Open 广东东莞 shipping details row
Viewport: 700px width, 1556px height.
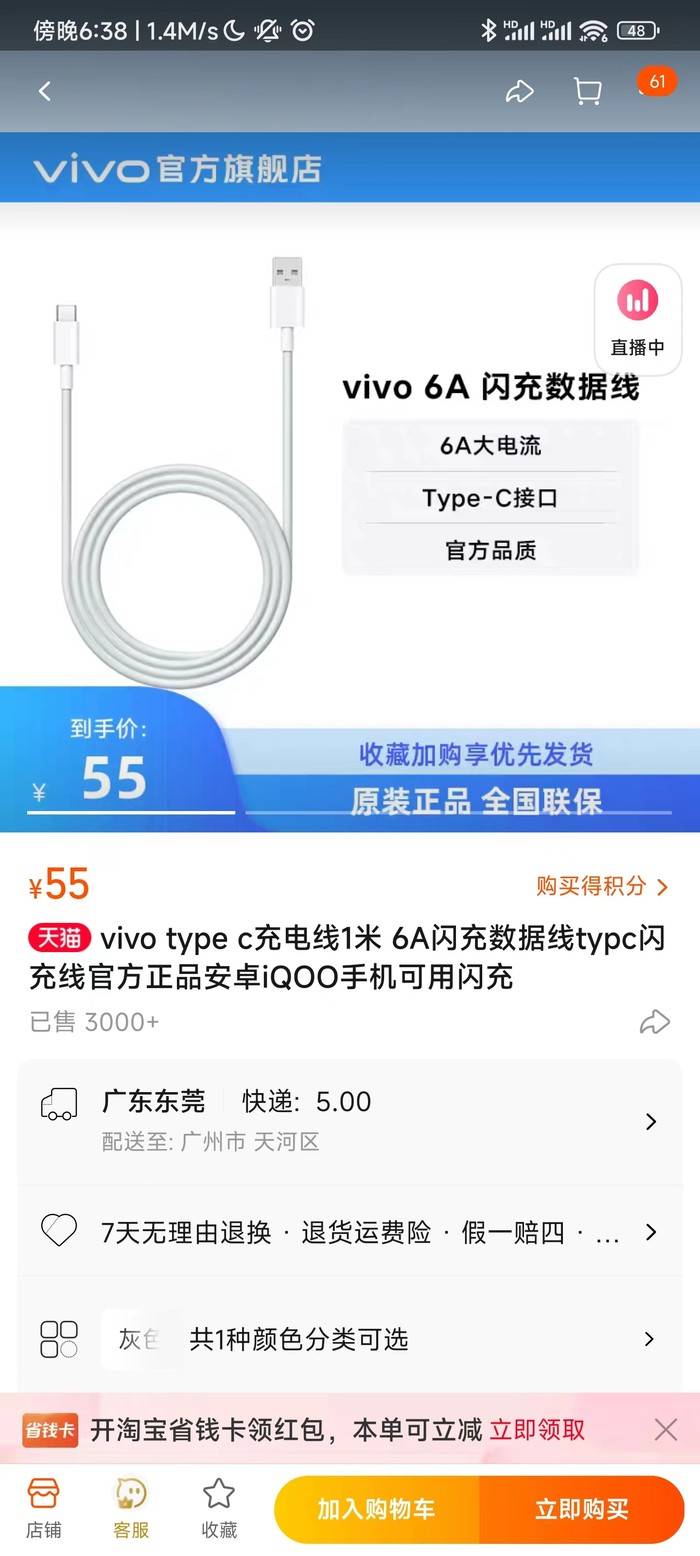tap(350, 1120)
